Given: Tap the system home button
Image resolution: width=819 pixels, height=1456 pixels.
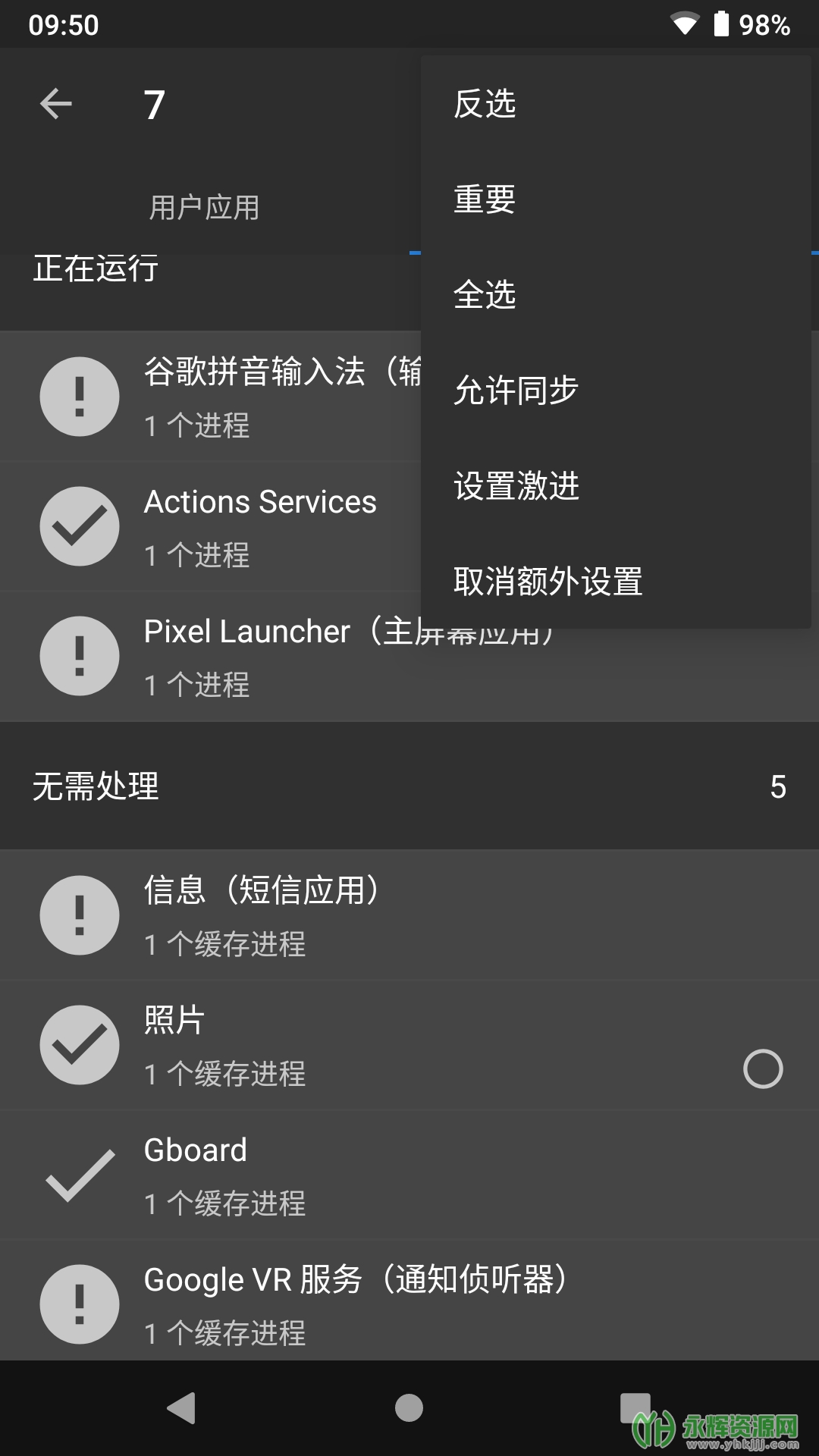Looking at the screenshot, I should coord(409,1408).
